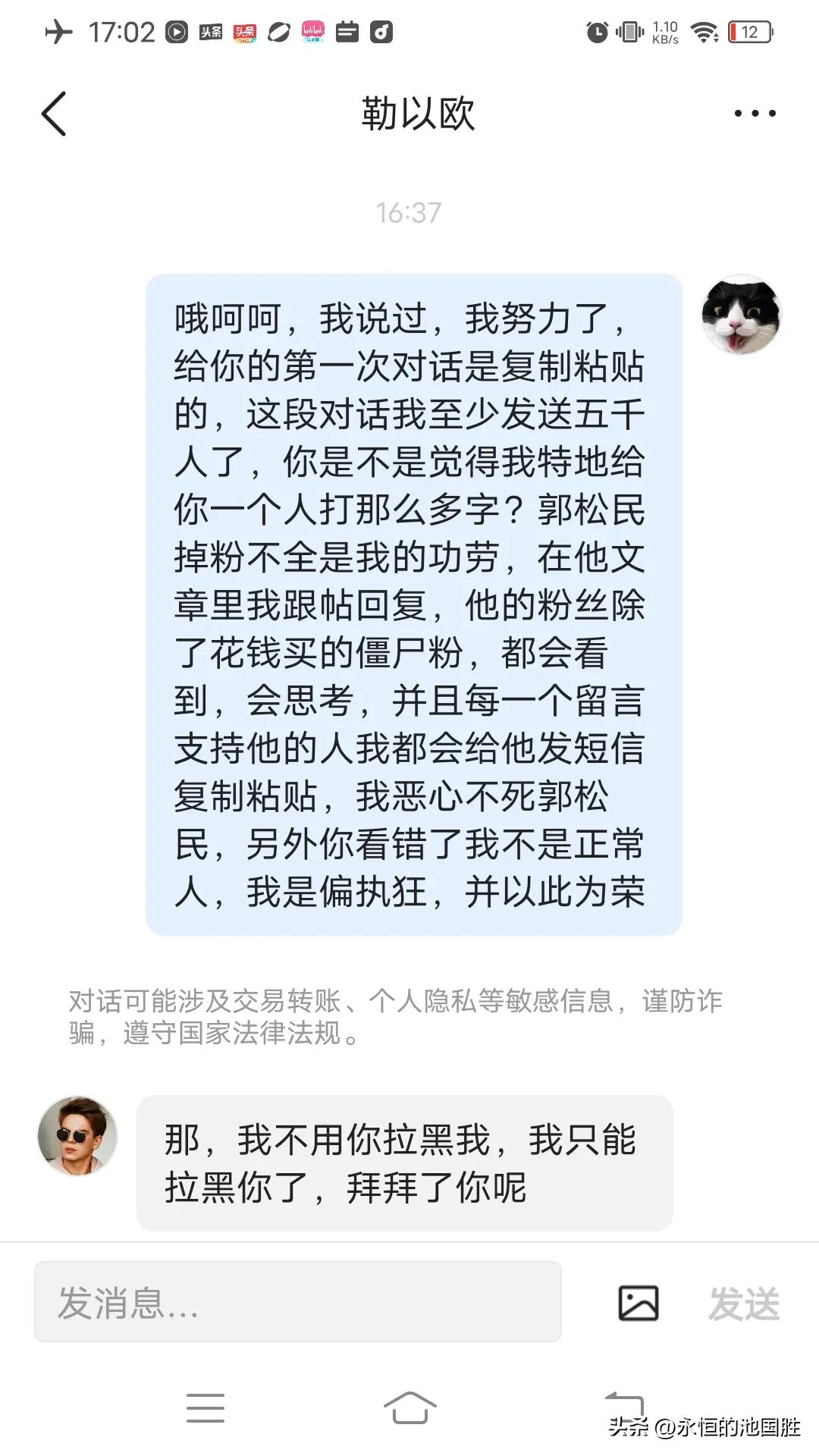The width and height of the screenshot is (819, 1456).
Task: Tap the calendar icon in the status bar
Action: click(x=347, y=32)
